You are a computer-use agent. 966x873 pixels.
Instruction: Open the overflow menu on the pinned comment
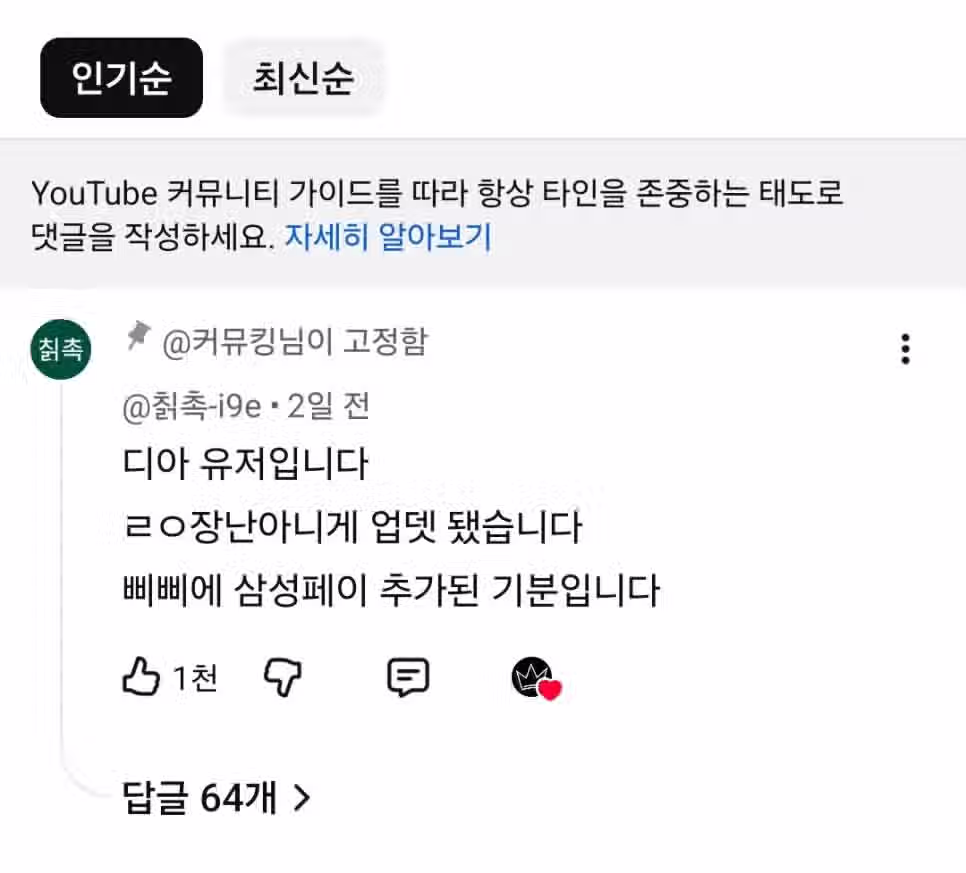(x=905, y=349)
